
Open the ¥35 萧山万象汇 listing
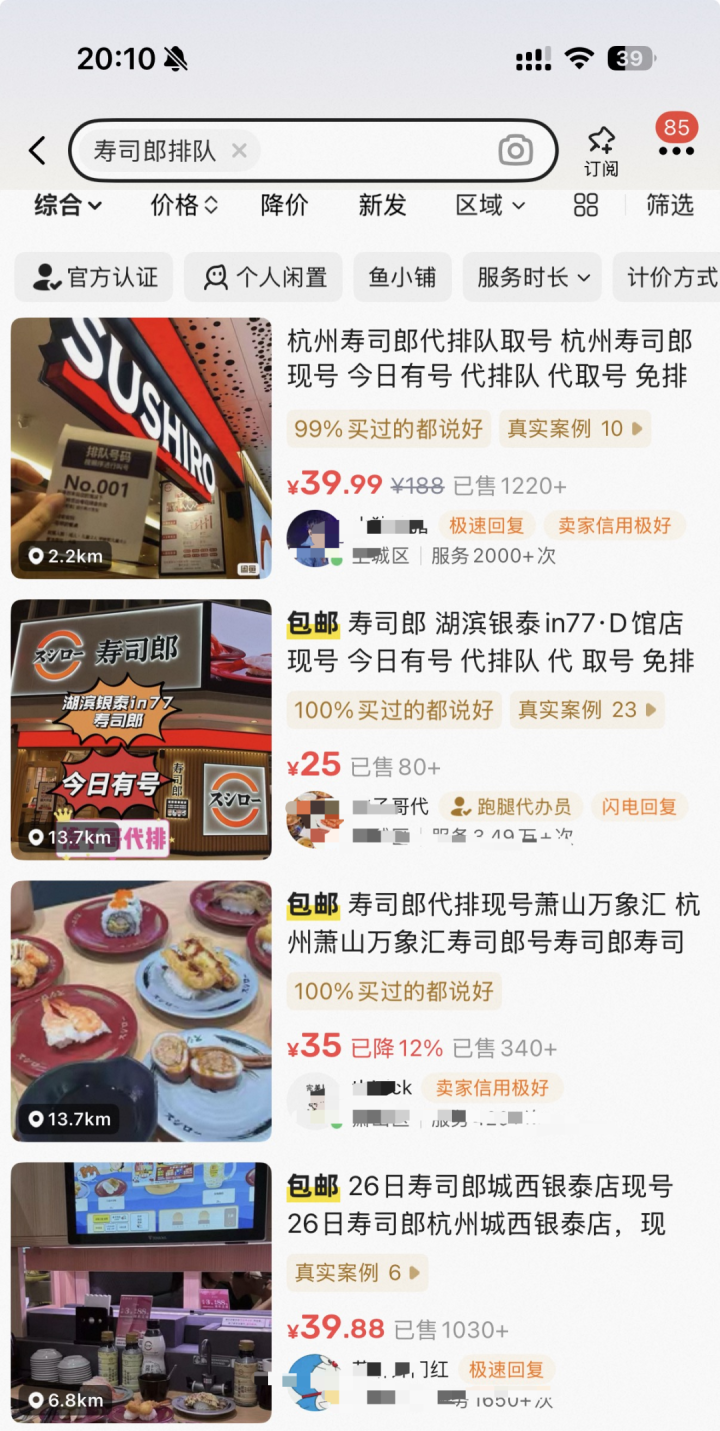[360, 1011]
